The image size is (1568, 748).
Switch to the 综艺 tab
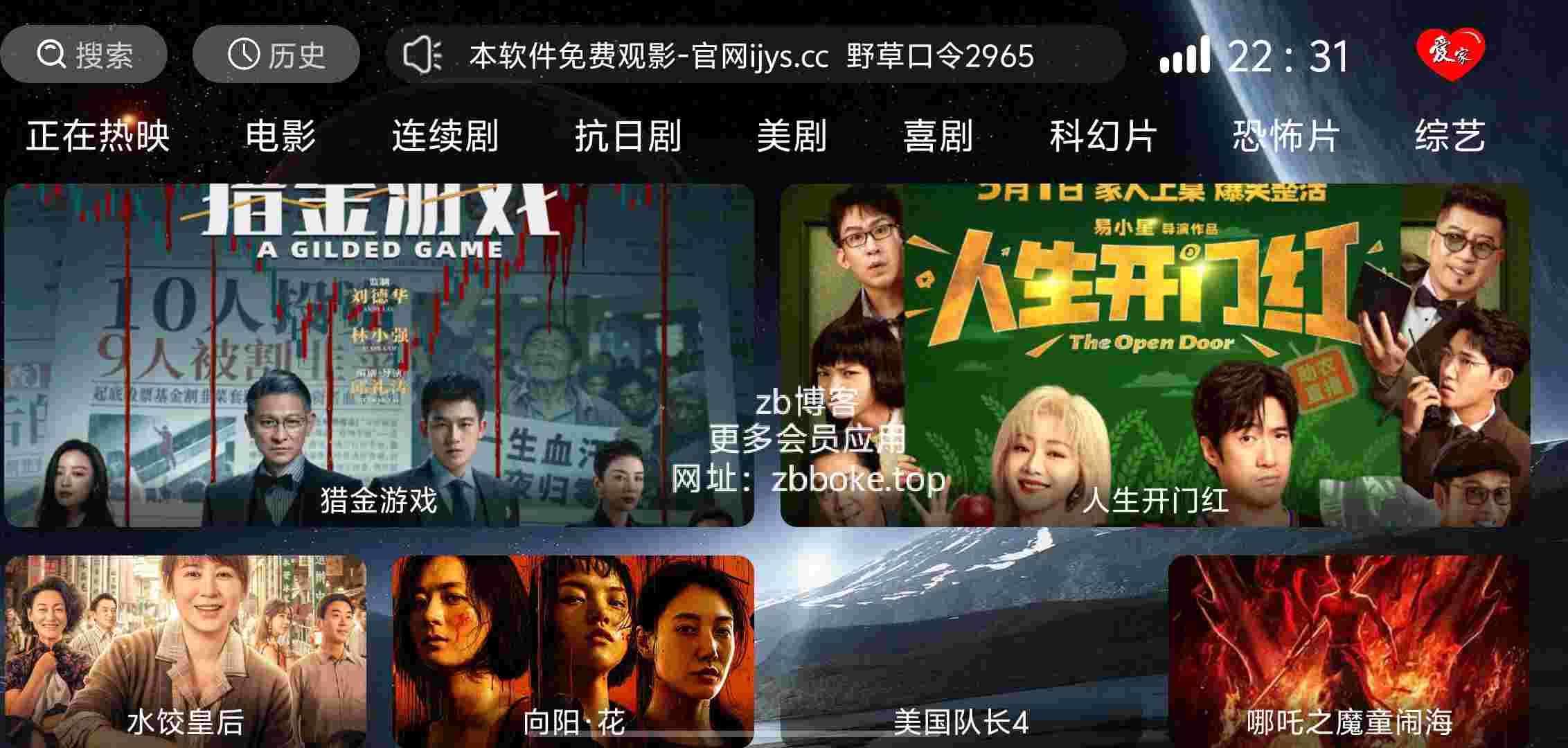tap(1450, 136)
